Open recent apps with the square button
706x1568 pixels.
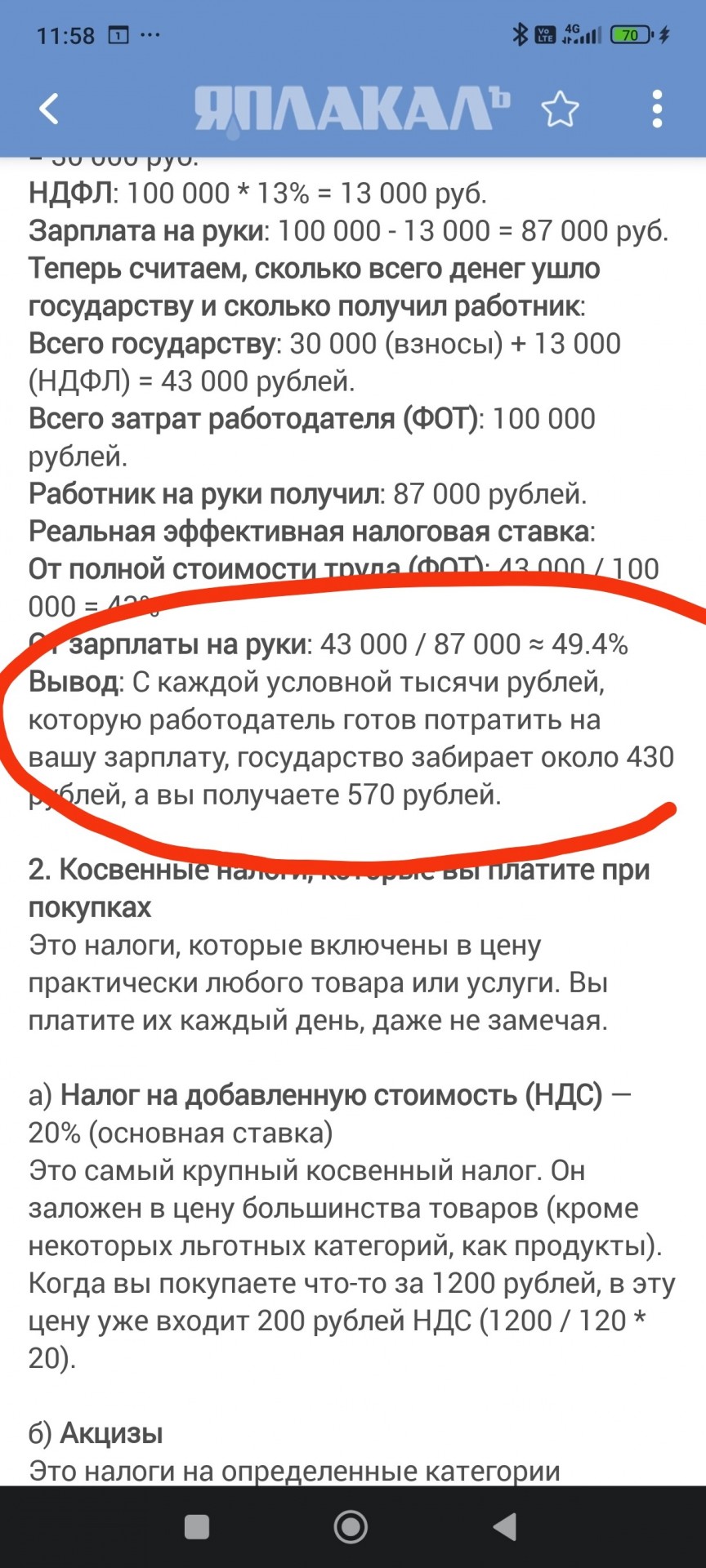tap(197, 1526)
